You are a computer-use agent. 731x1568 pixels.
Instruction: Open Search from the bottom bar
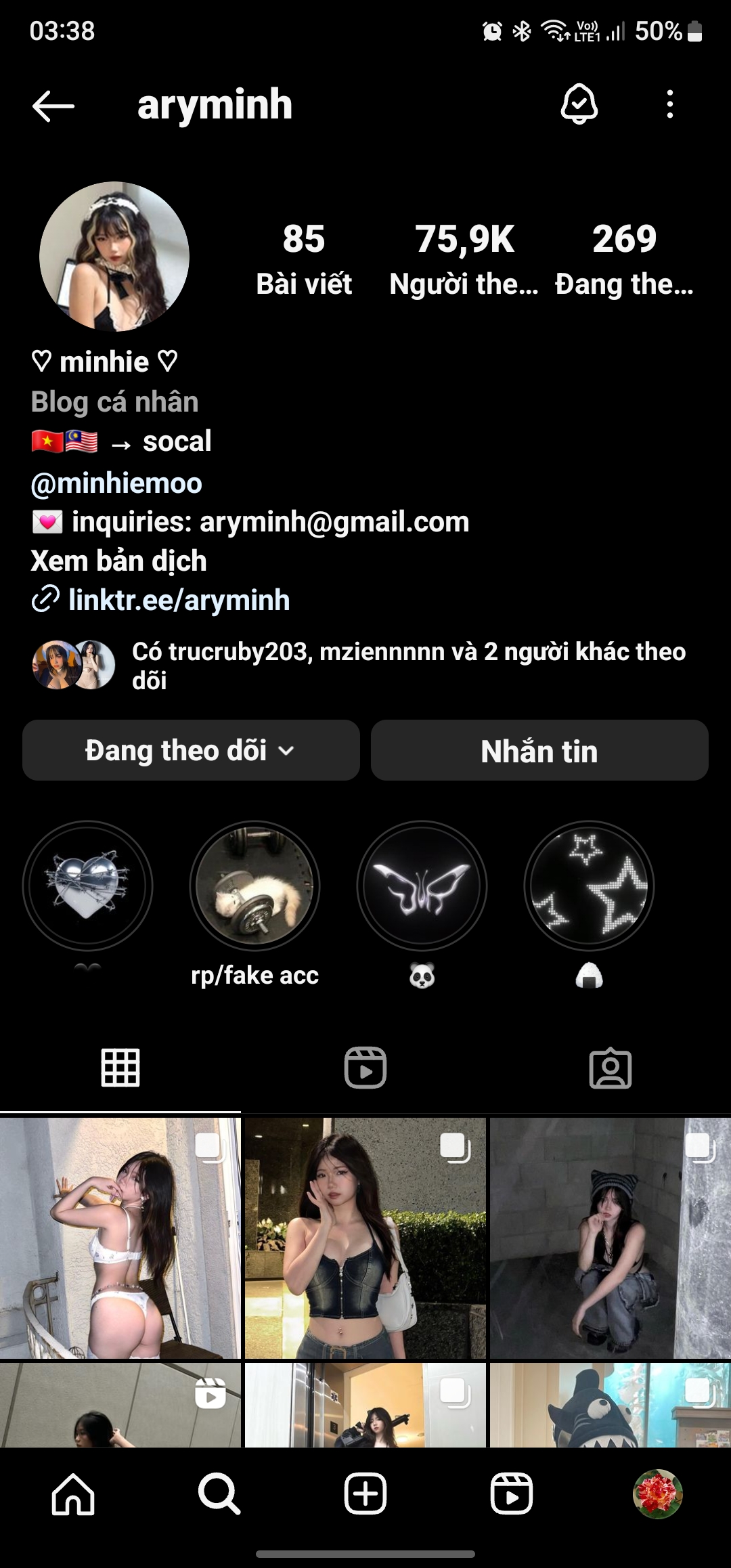click(x=219, y=1494)
